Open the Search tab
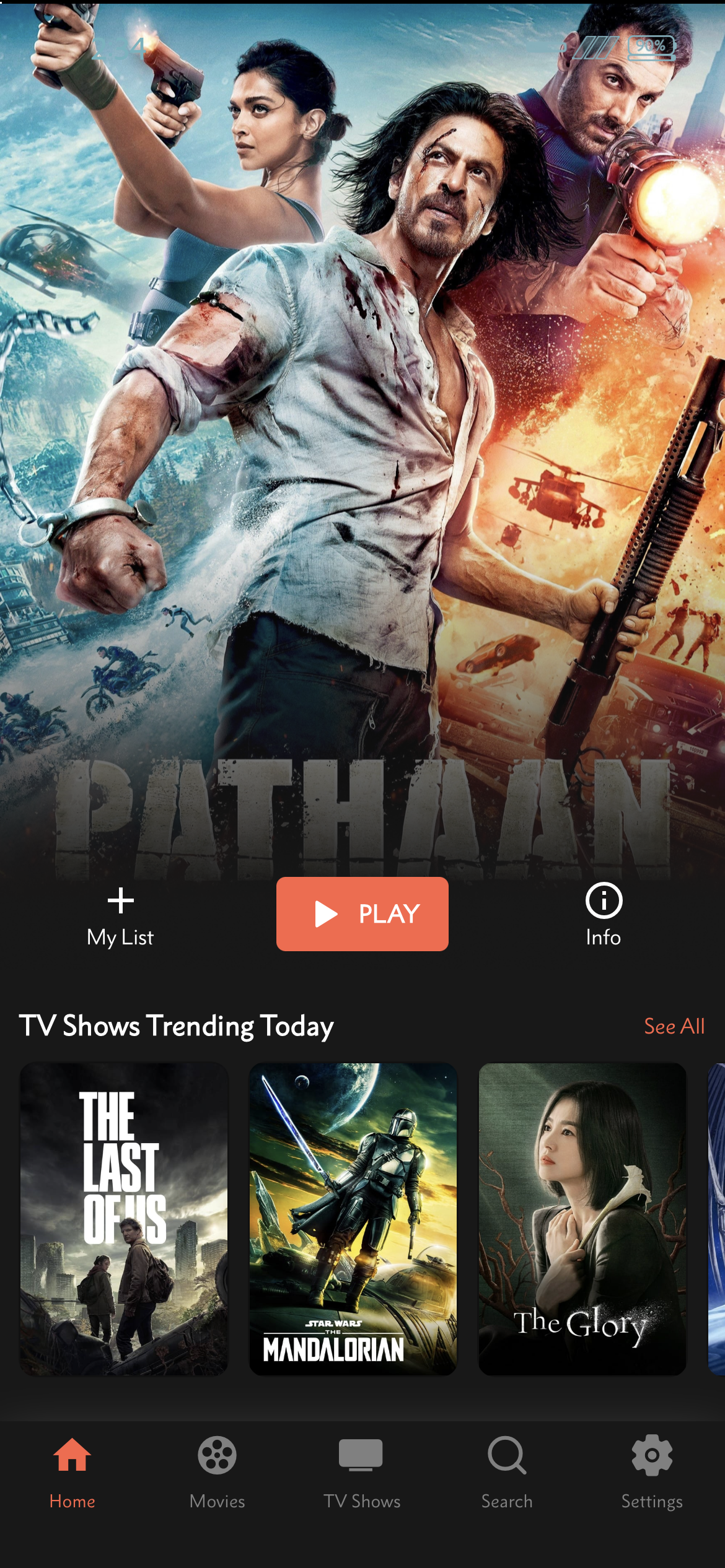The height and width of the screenshot is (1568, 725). tap(507, 1473)
